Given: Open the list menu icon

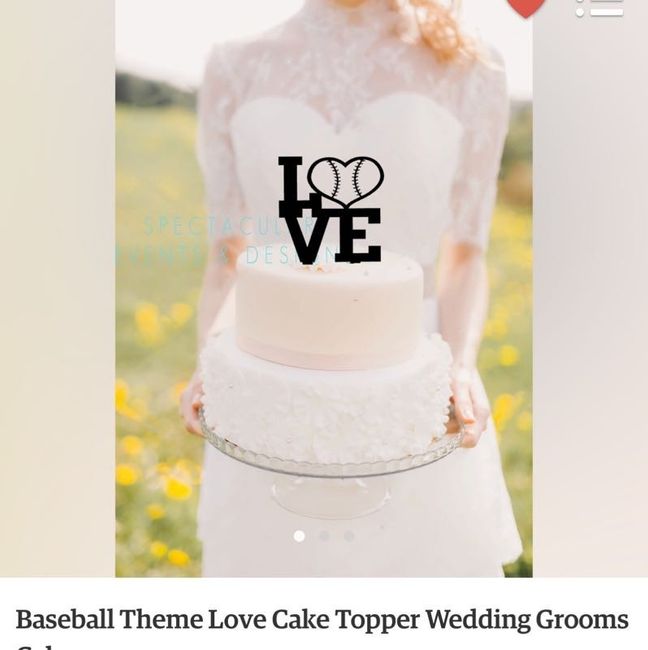Looking at the screenshot, I should pos(599,7).
